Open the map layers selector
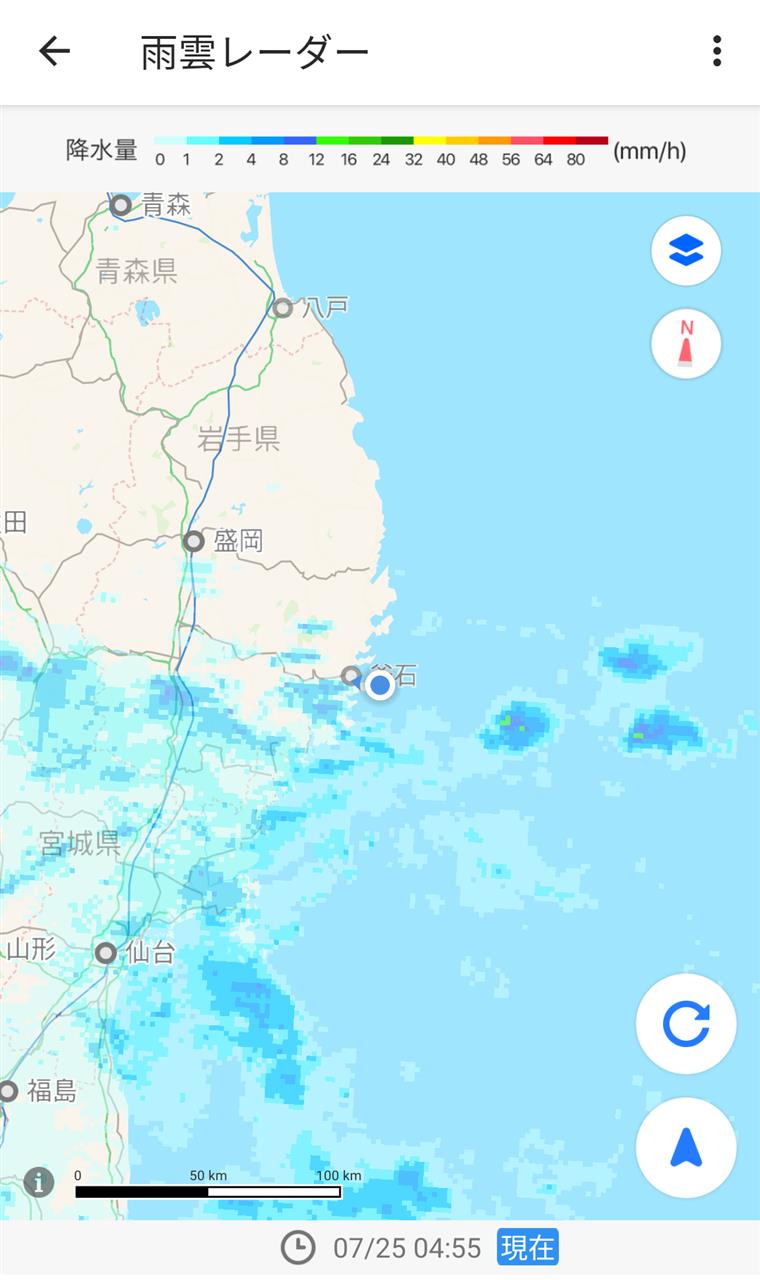 (x=686, y=251)
